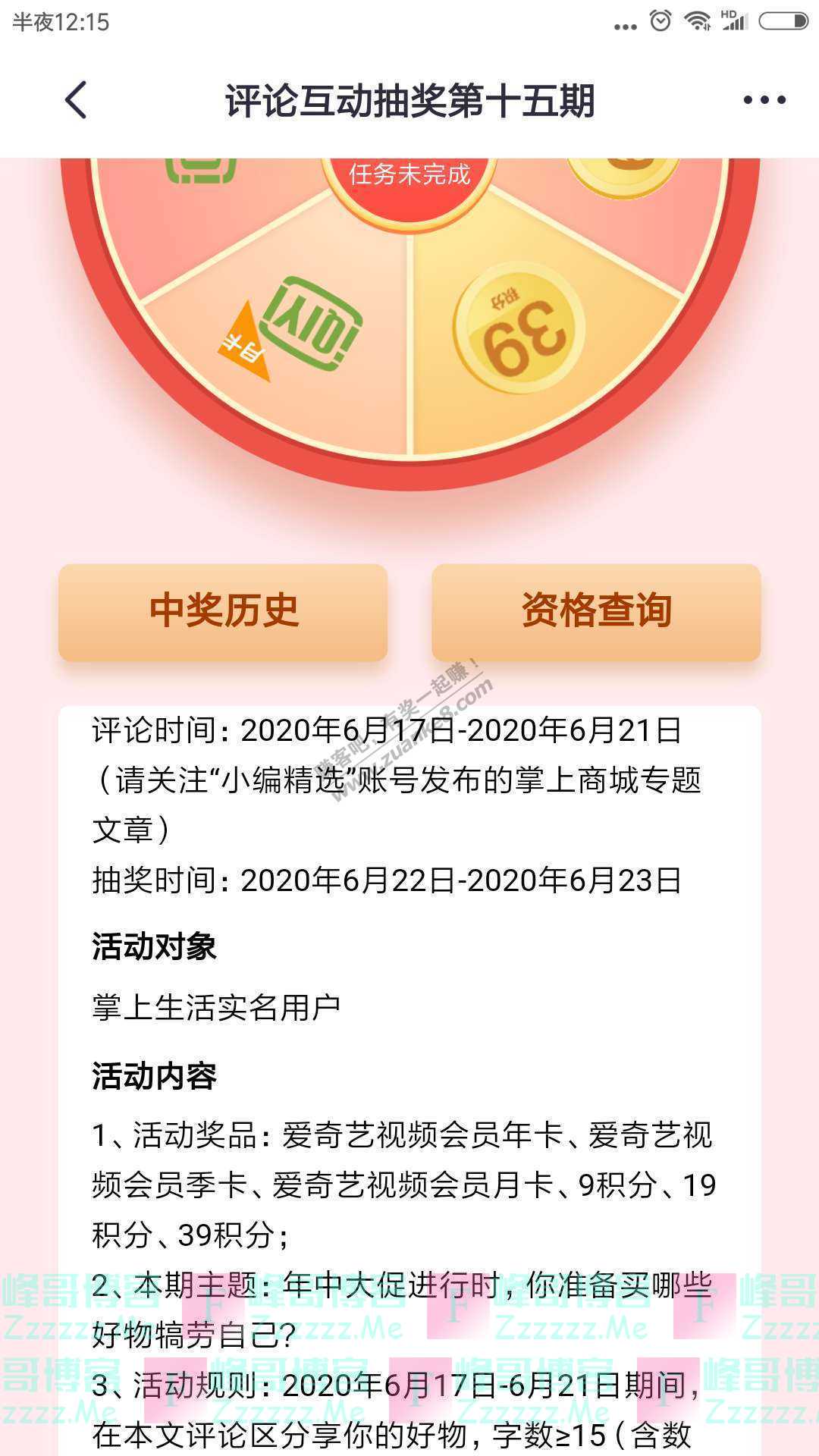Open the three-dot overflow menu

tap(764, 100)
